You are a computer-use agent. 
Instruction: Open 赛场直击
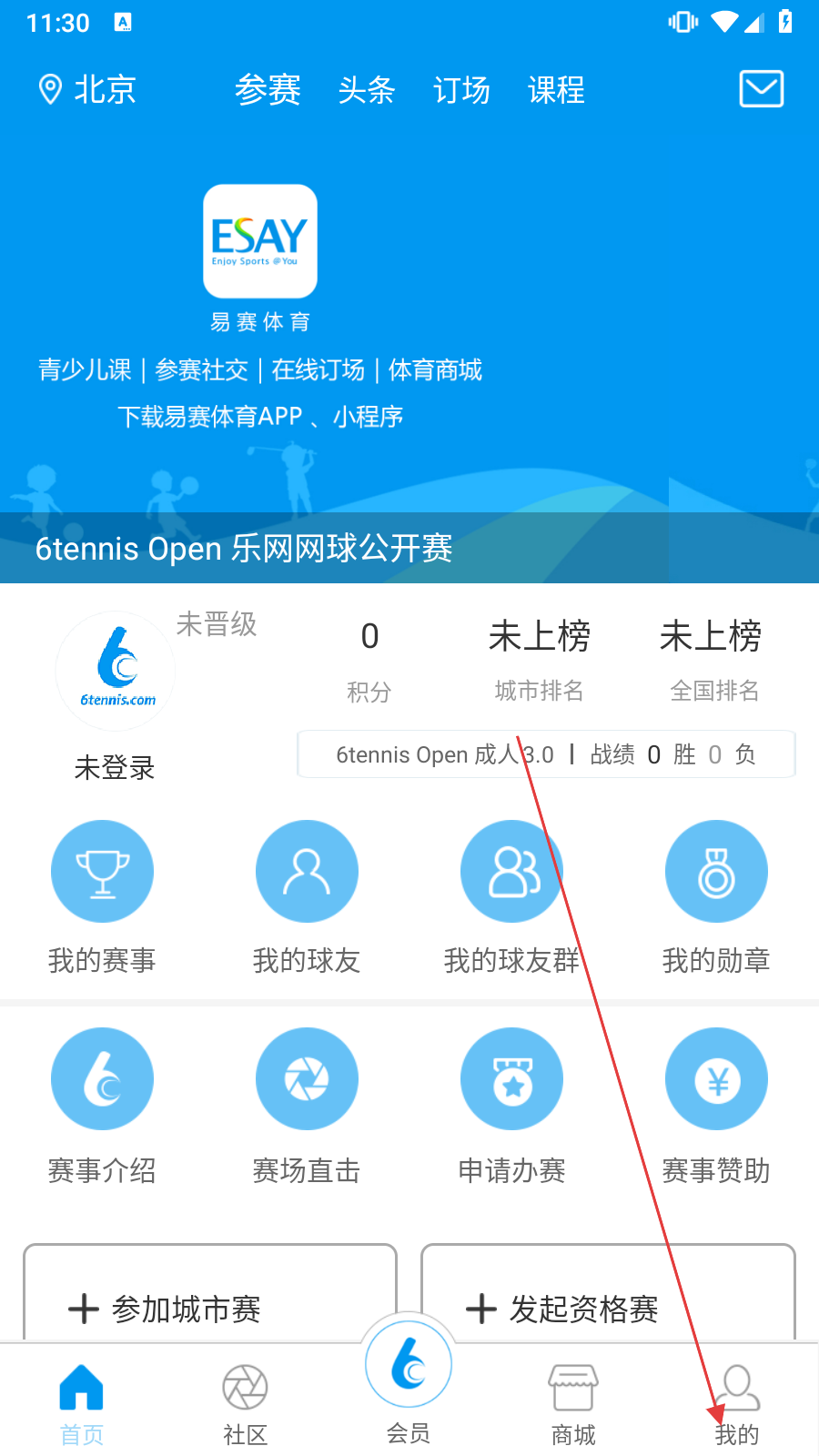[307, 1106]
